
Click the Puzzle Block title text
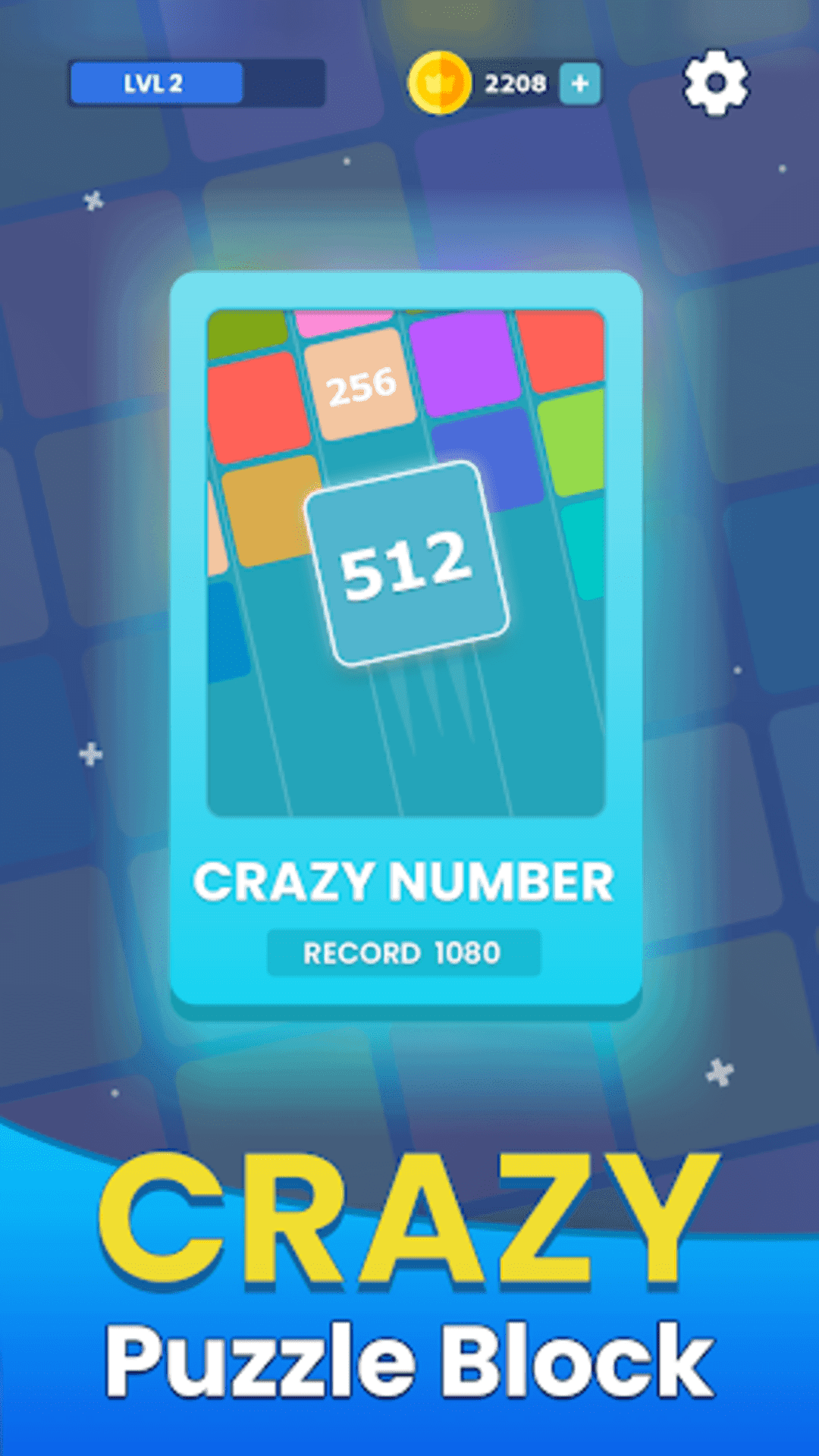click(x=409, y=1357)
